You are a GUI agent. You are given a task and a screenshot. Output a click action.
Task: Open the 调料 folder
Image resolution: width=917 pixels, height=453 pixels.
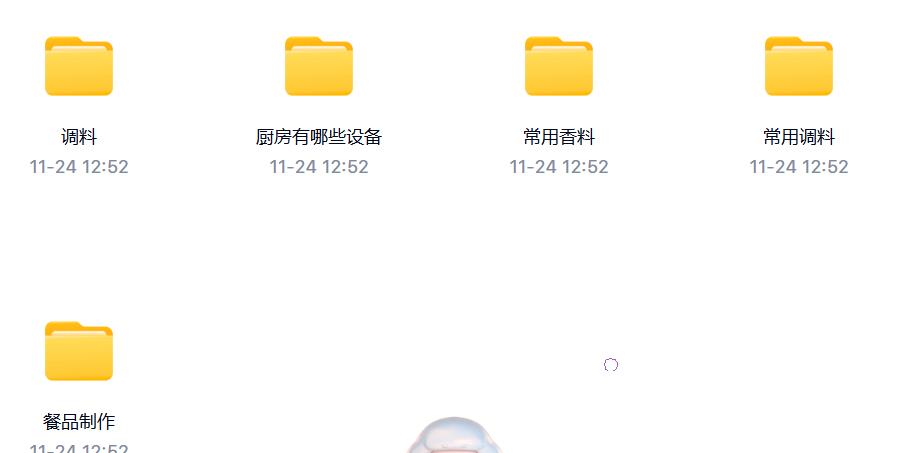[79, 67]
